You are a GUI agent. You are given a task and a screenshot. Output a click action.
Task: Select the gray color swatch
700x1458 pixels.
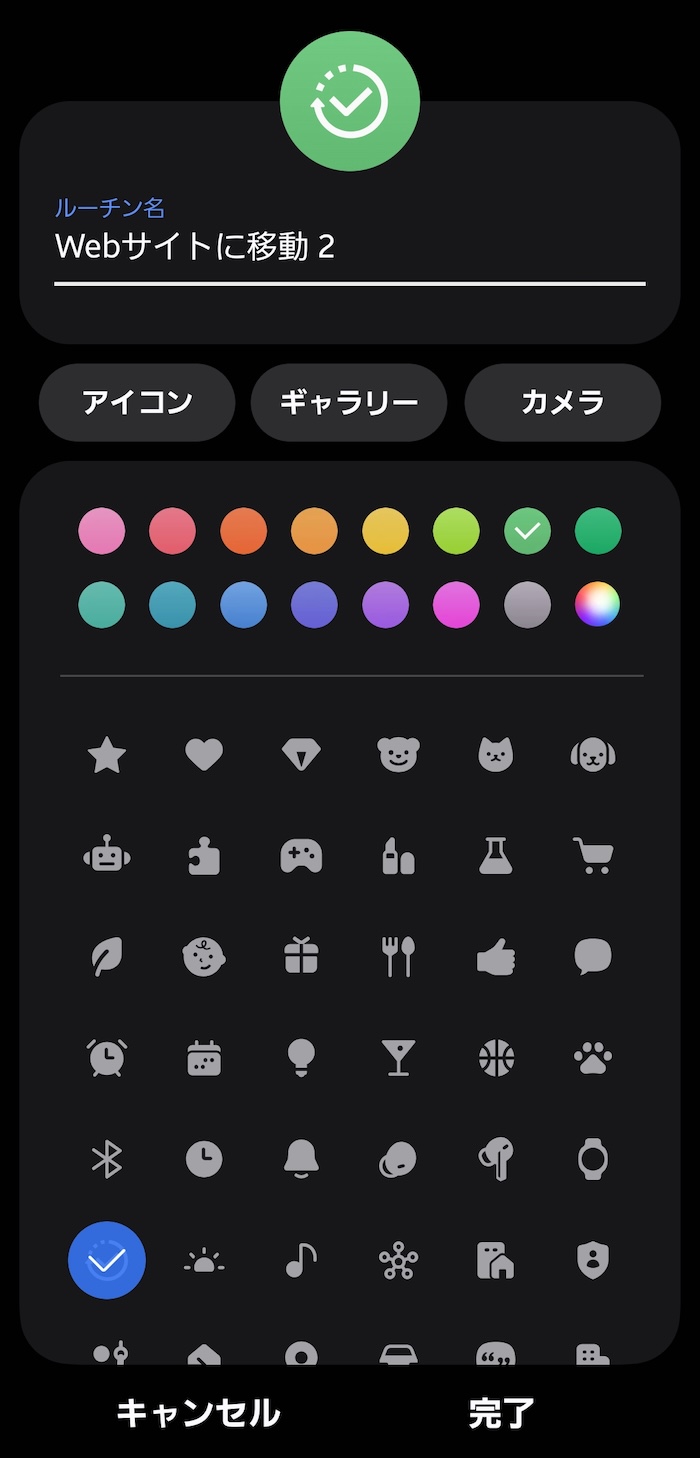point(527,605)
